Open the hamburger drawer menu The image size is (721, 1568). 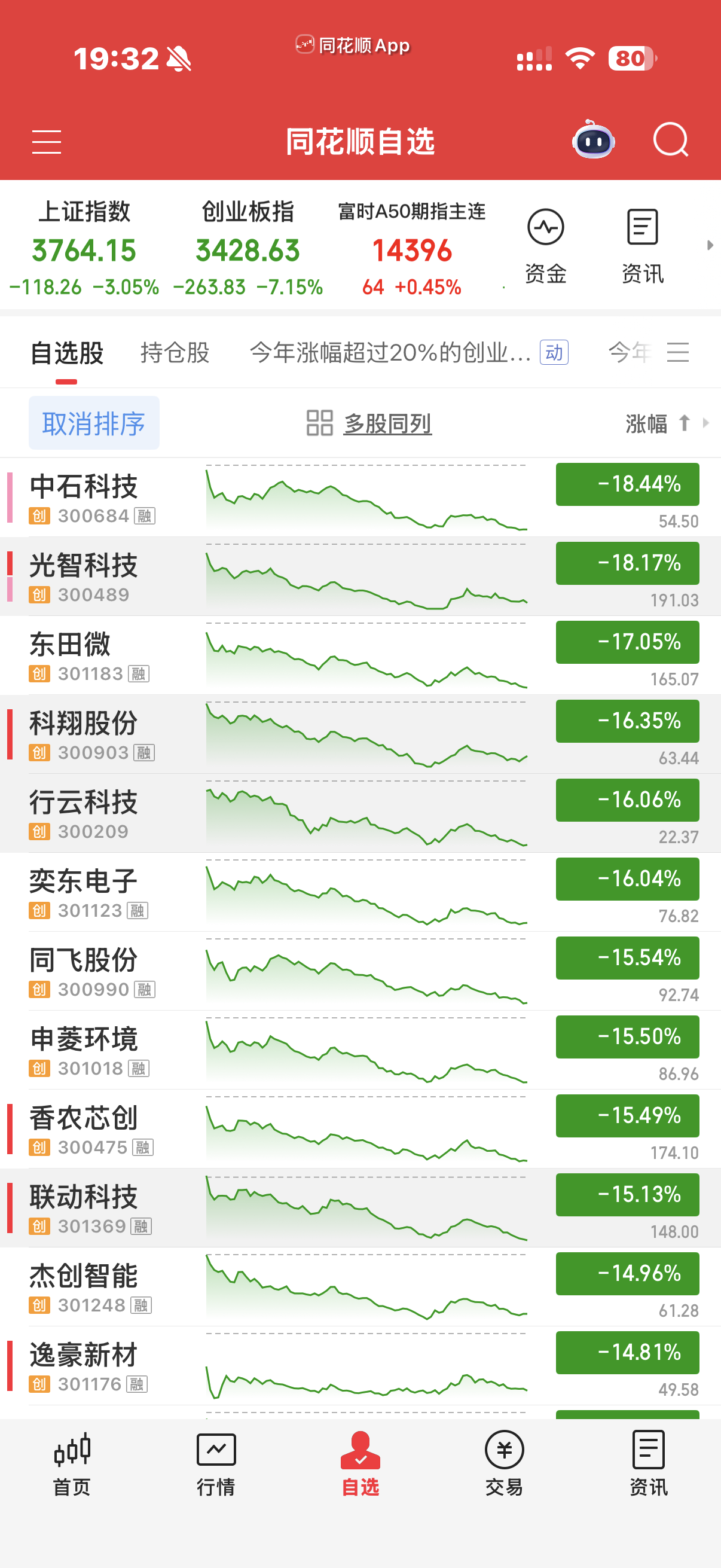click(x=46, y=142)
